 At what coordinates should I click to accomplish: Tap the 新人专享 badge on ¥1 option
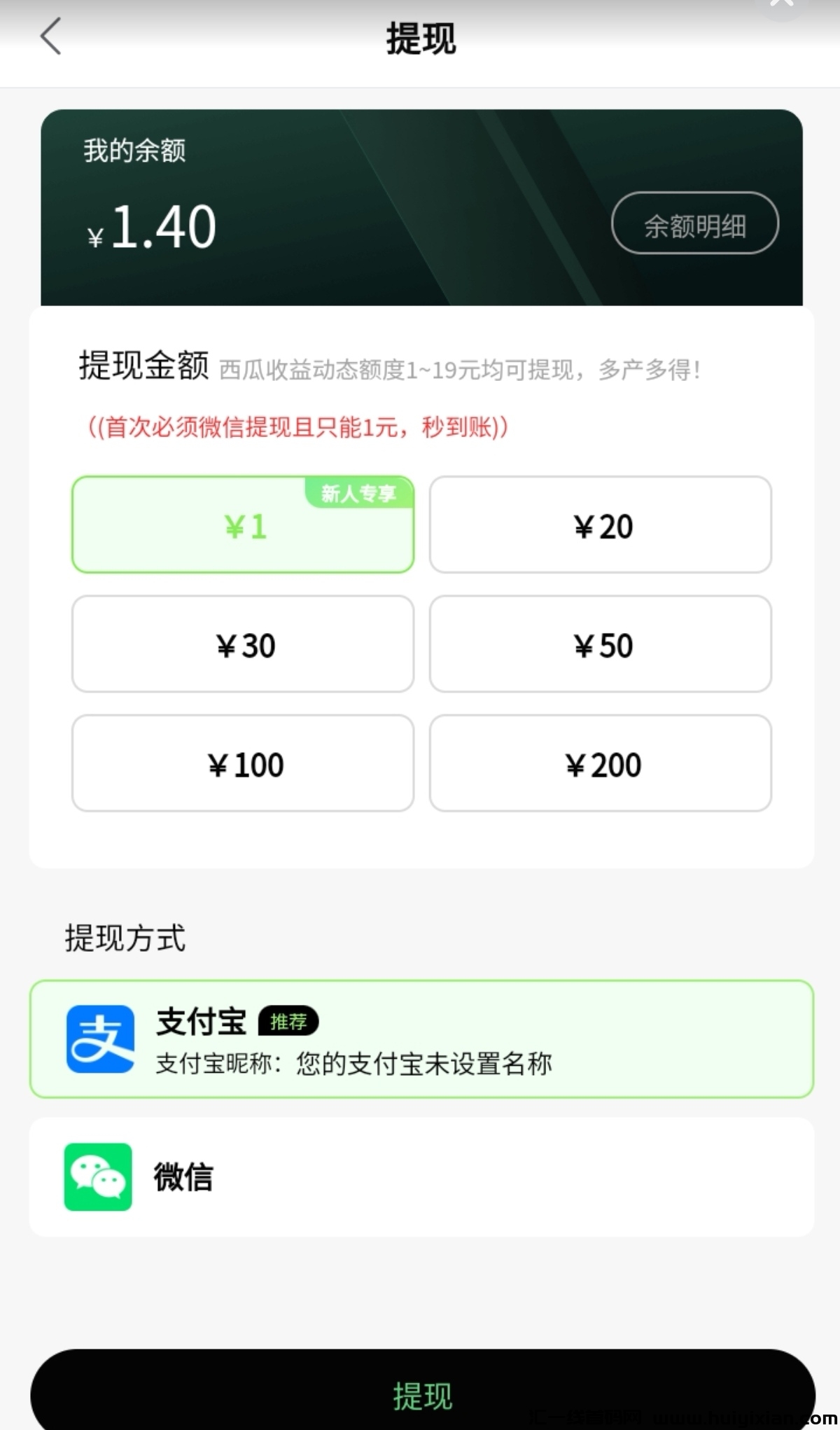pyautogui.click(x=358, y=492)
